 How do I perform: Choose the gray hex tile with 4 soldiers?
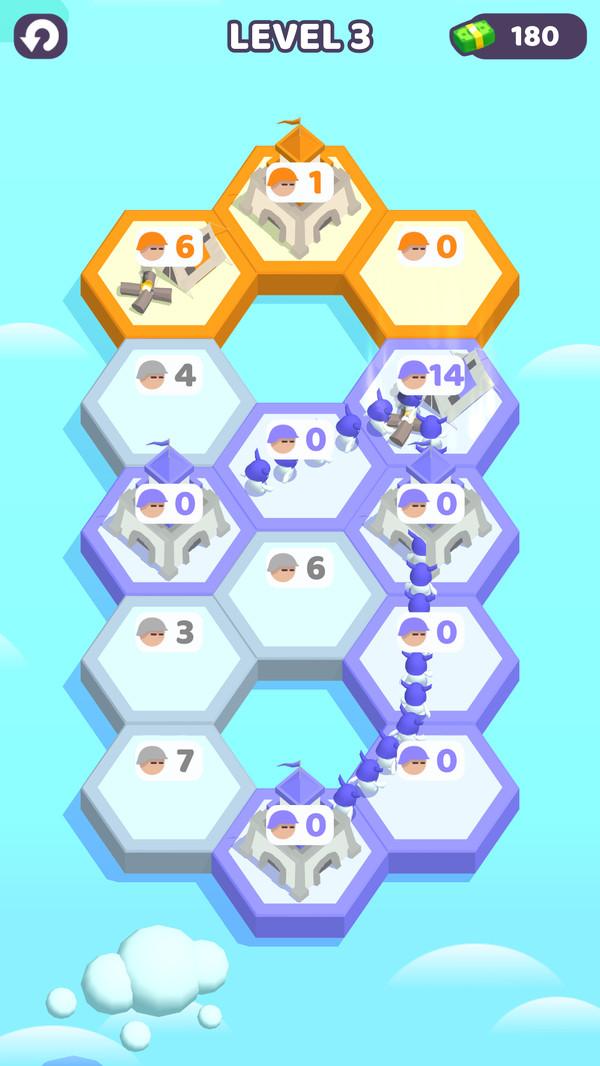point(168,395)
